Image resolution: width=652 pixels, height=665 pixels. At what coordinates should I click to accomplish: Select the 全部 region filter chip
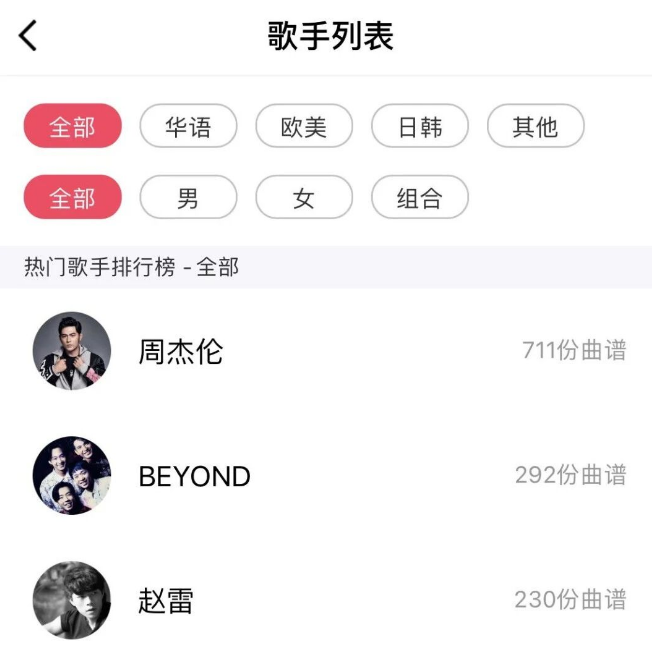click(x=73, y=126)
